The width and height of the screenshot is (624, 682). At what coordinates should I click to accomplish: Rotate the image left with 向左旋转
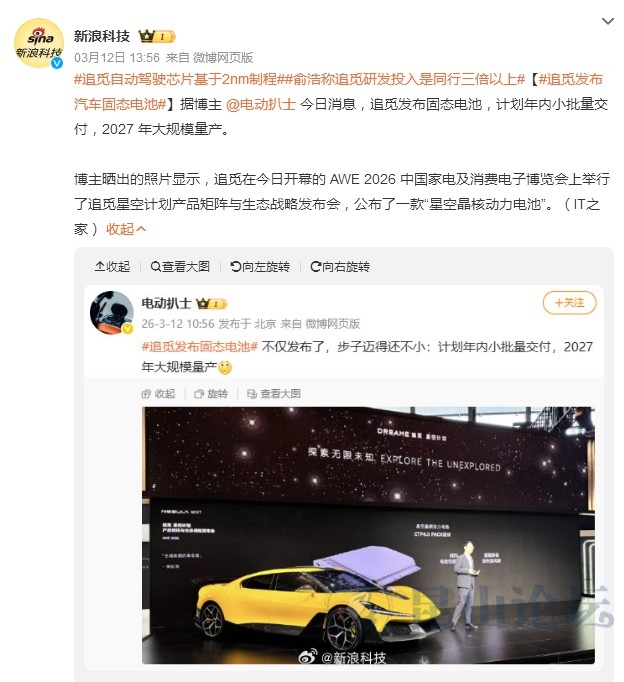click(x=260, y=267)
